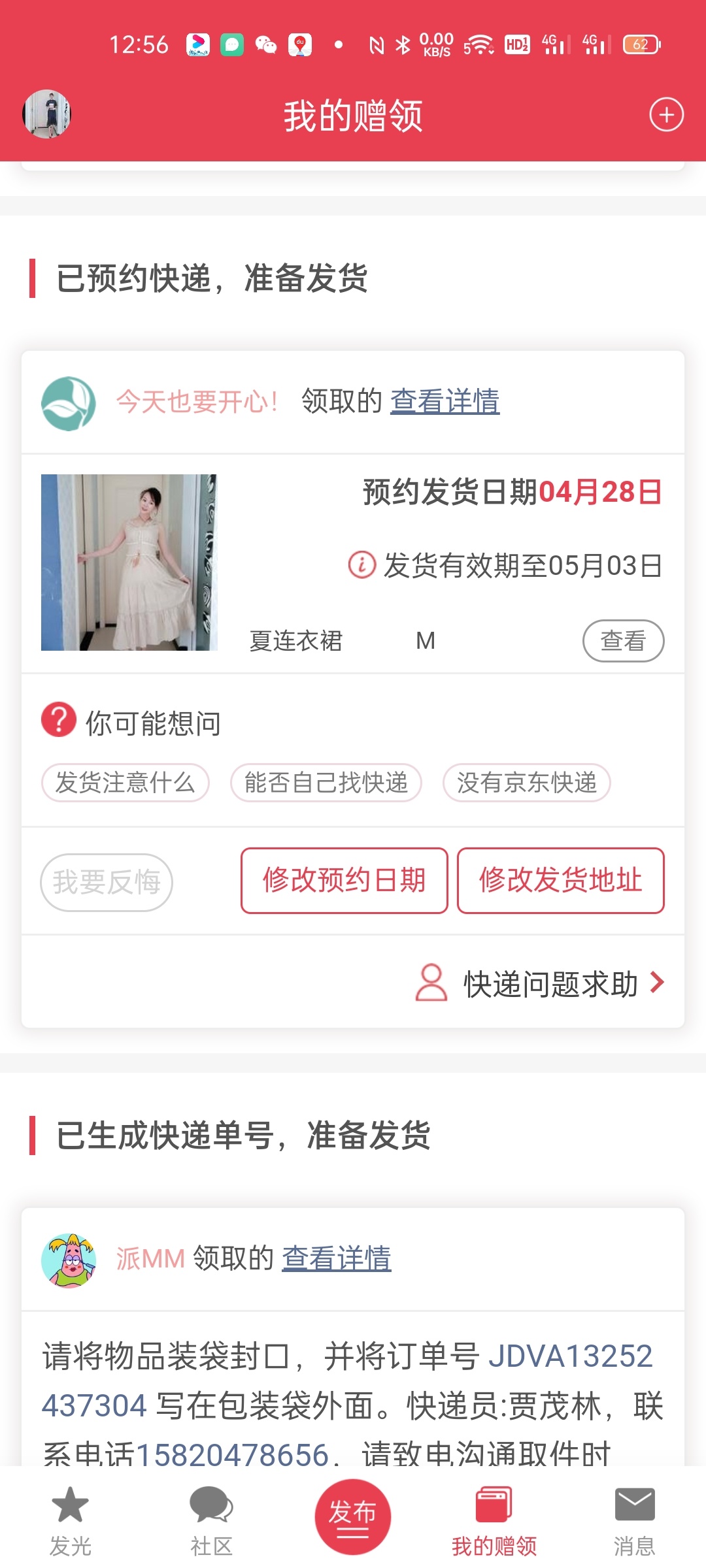Select the 没有京东快递 question chip
Image resolution: width=706 pixels, height=1568 pixels.
[x=526, y=783]
